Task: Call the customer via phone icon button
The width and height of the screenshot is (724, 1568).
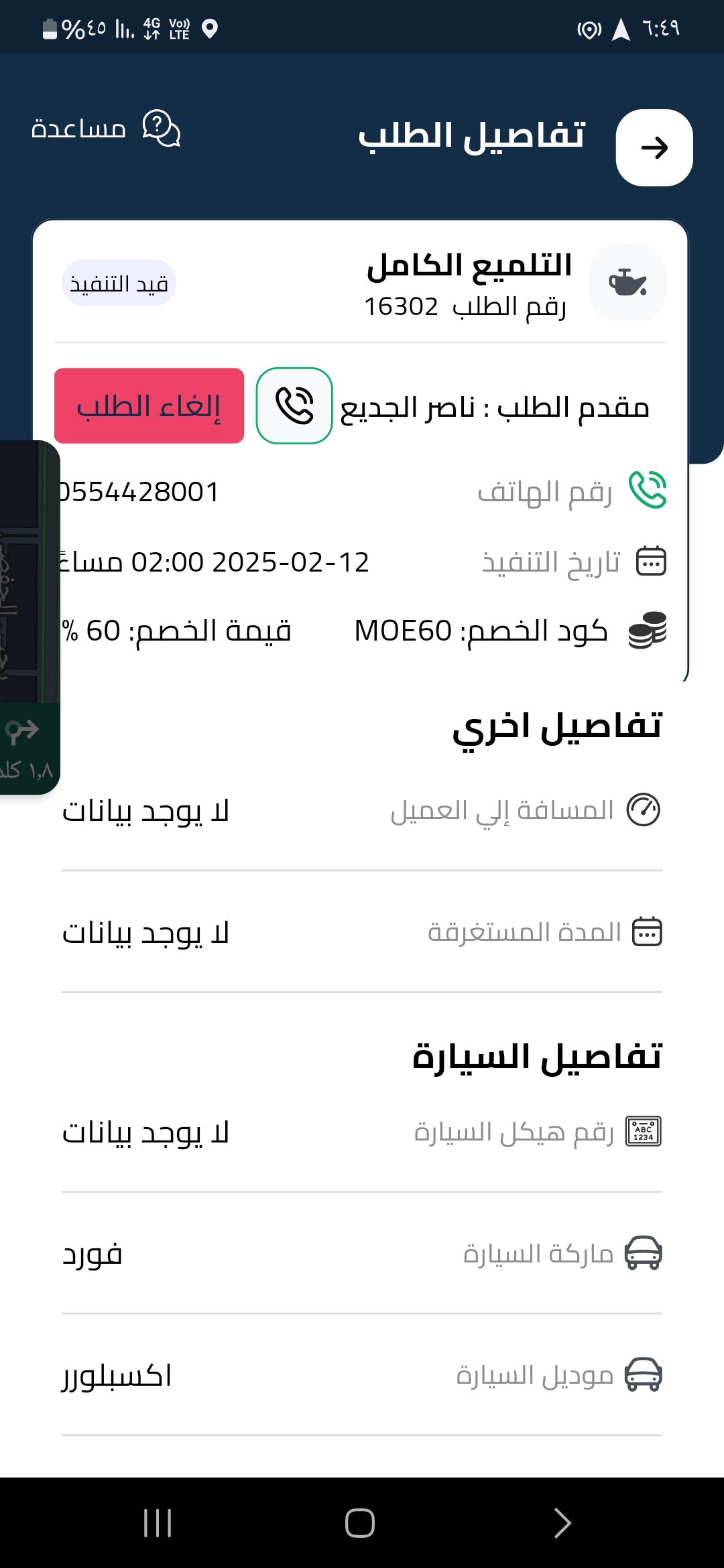Action: (294, 405)
